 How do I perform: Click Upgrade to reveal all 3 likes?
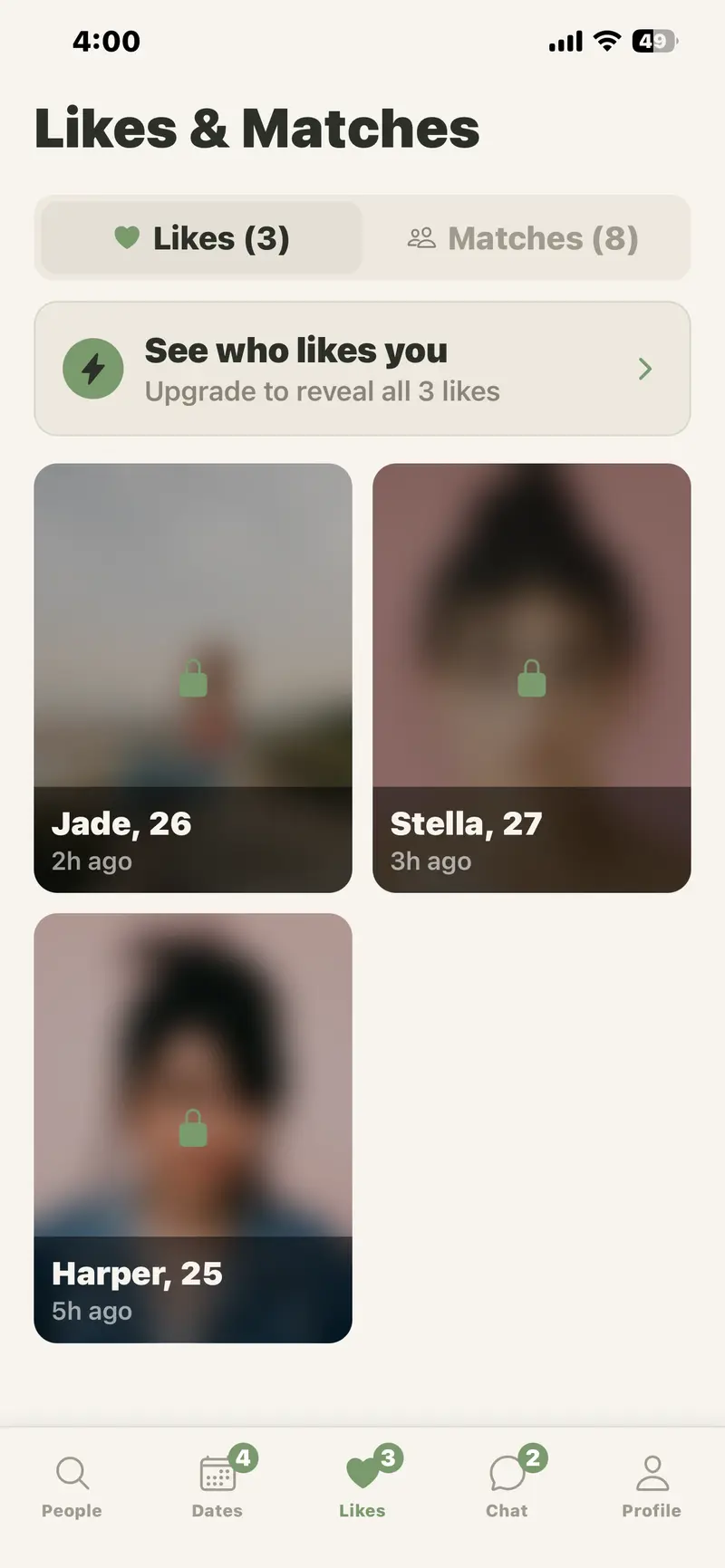[x=322, y=391]
